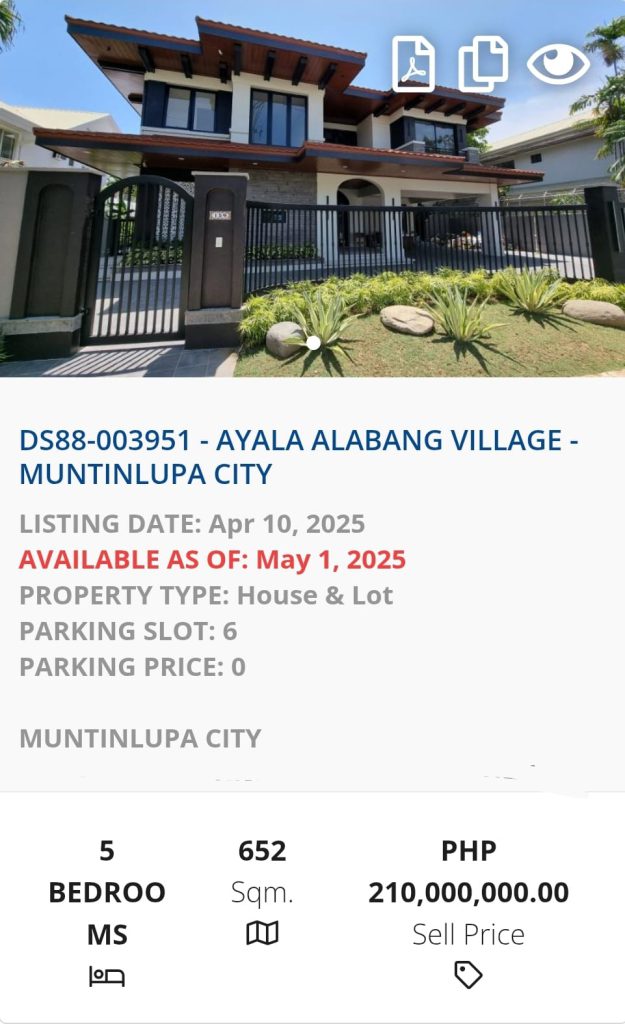Viewport: 625px width, 1024px height.
Task: View the listing with the eye icon
Action: pos(558,63)
